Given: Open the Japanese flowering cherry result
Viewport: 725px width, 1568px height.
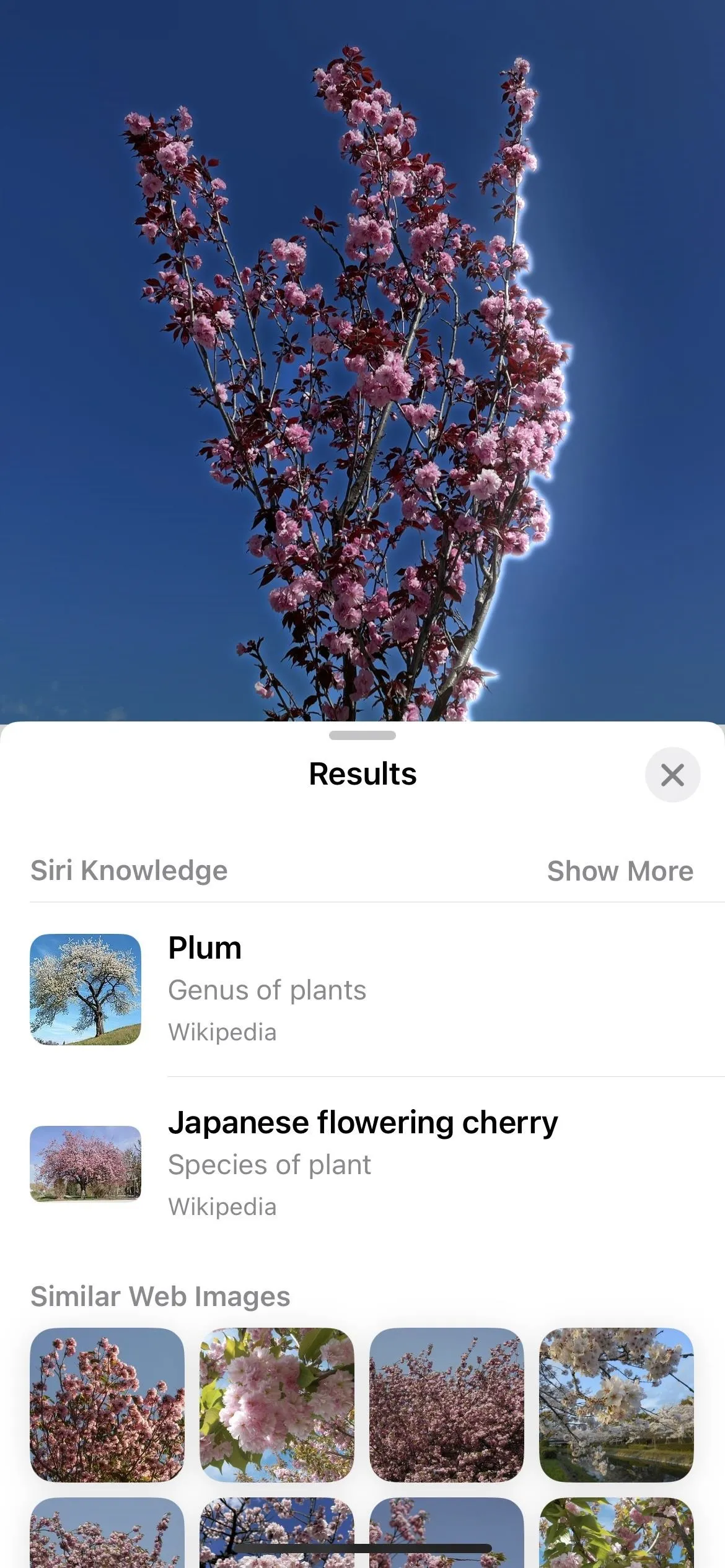Looking at the screenshot, I should point(362,1164).
